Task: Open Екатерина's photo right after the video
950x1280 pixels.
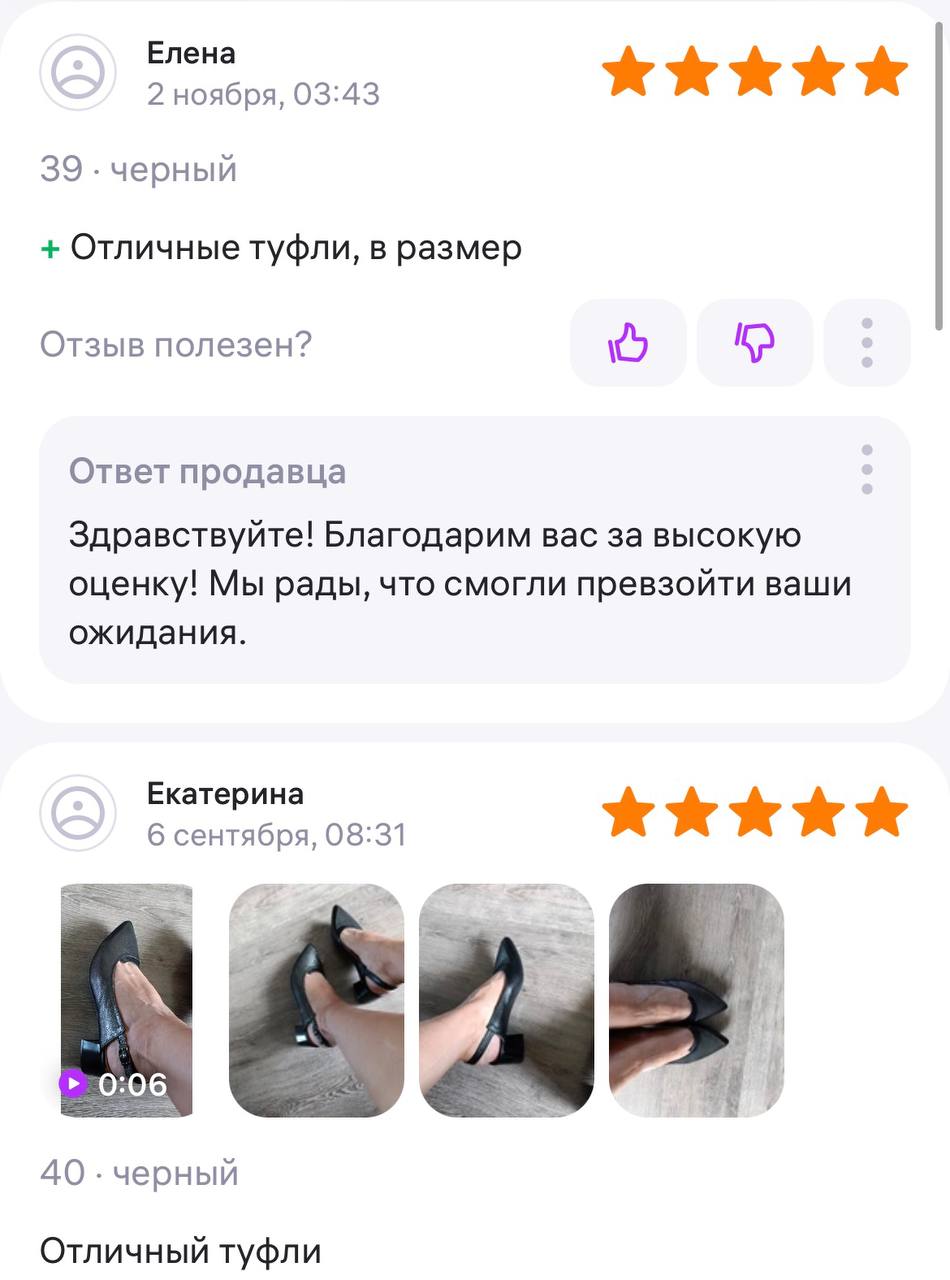Action: 316,1000
